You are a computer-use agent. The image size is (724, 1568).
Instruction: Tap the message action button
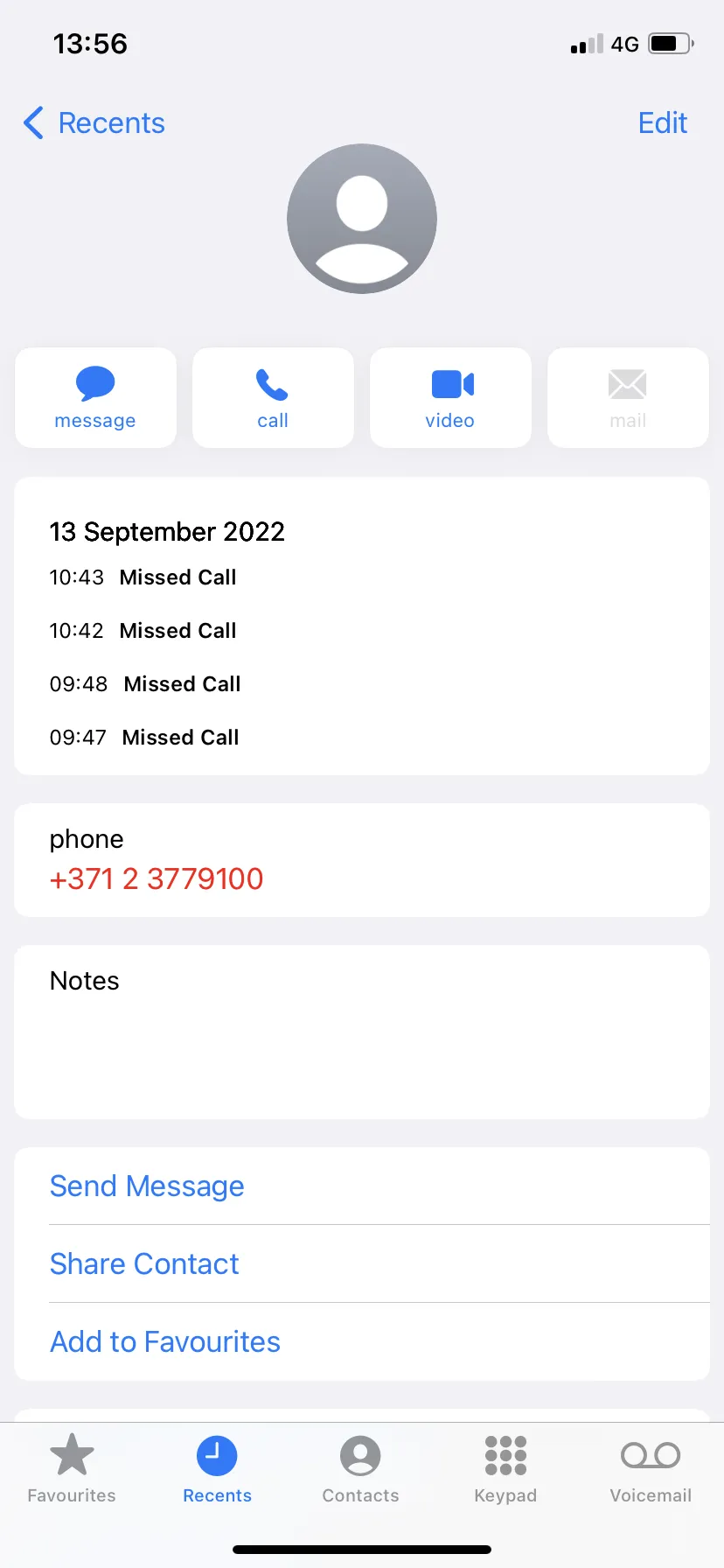point(95,398)
